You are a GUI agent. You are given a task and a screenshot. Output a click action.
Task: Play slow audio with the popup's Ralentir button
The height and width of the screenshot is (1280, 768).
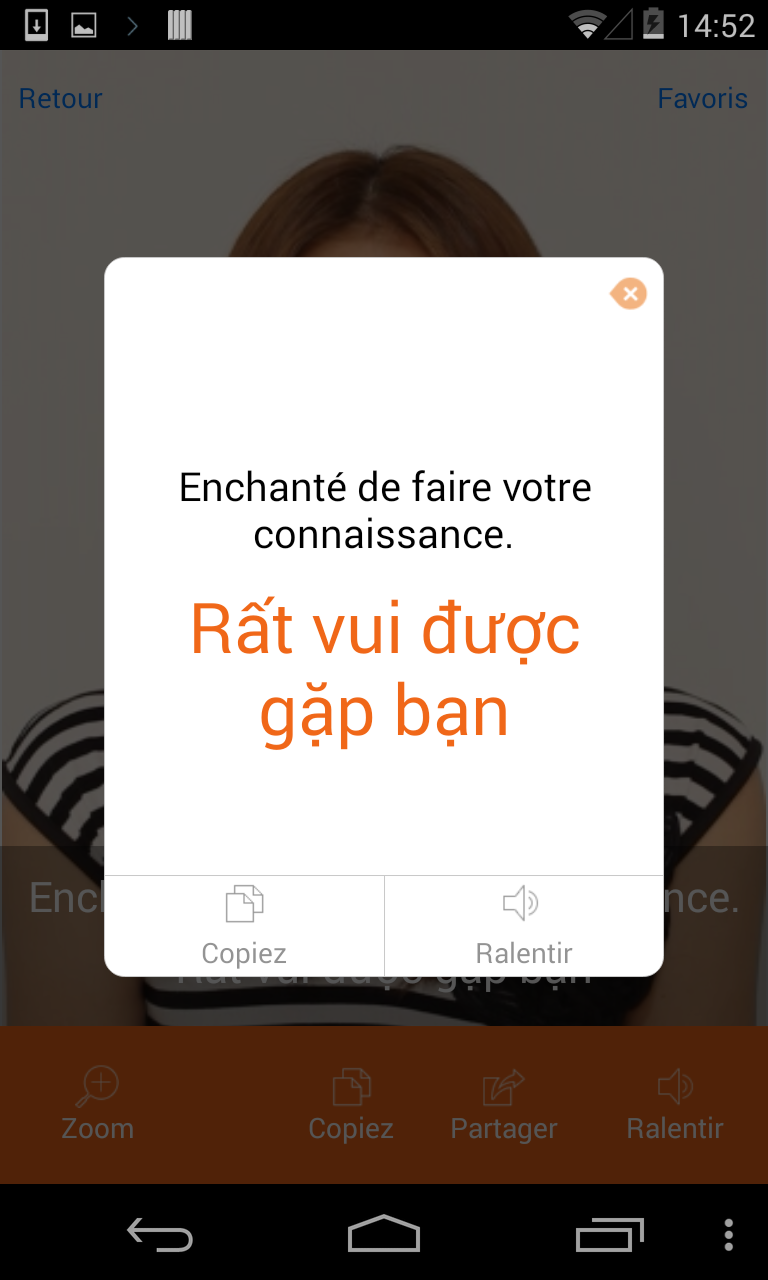click(523, 925)
